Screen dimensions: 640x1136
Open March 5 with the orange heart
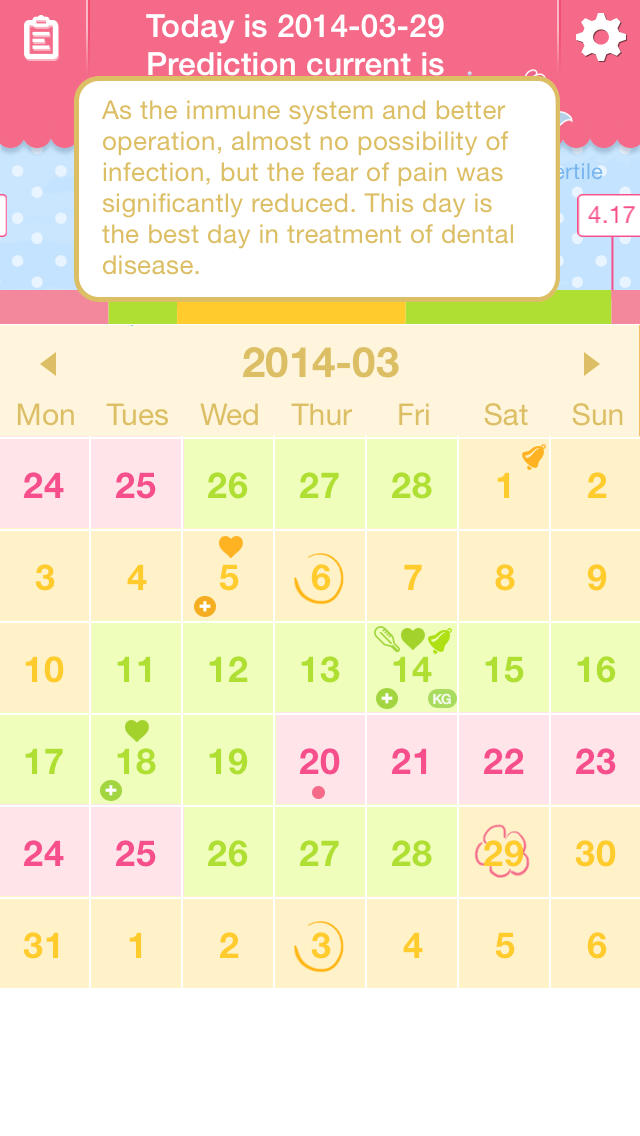coord(228,577)
